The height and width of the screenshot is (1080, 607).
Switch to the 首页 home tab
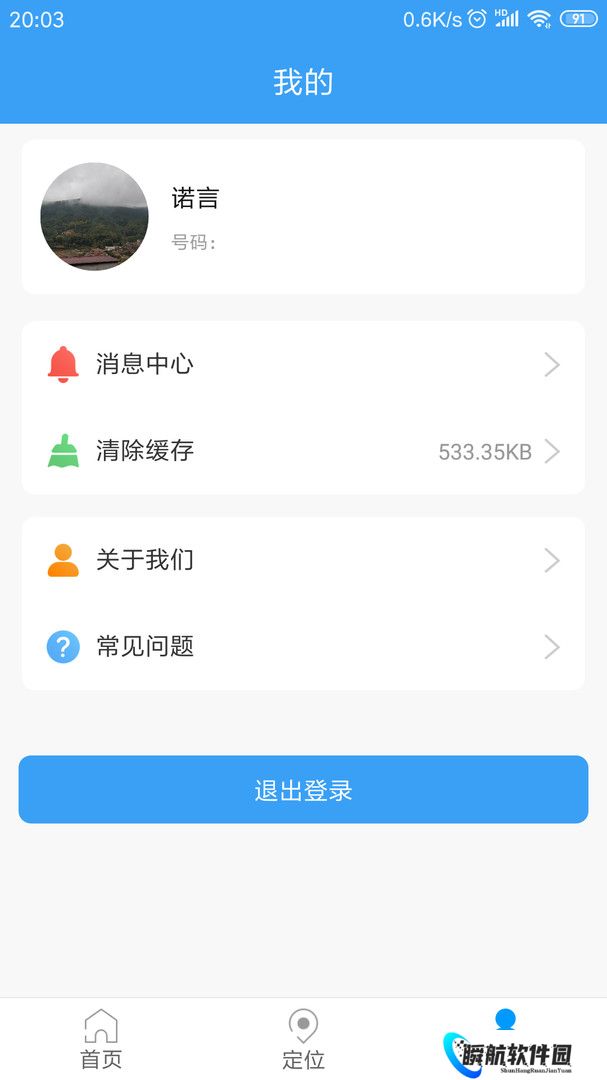101,1040
